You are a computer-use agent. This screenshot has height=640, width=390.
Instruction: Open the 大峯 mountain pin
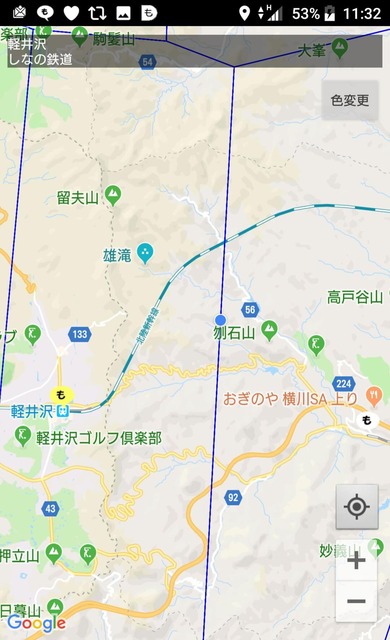pos(339,48)
